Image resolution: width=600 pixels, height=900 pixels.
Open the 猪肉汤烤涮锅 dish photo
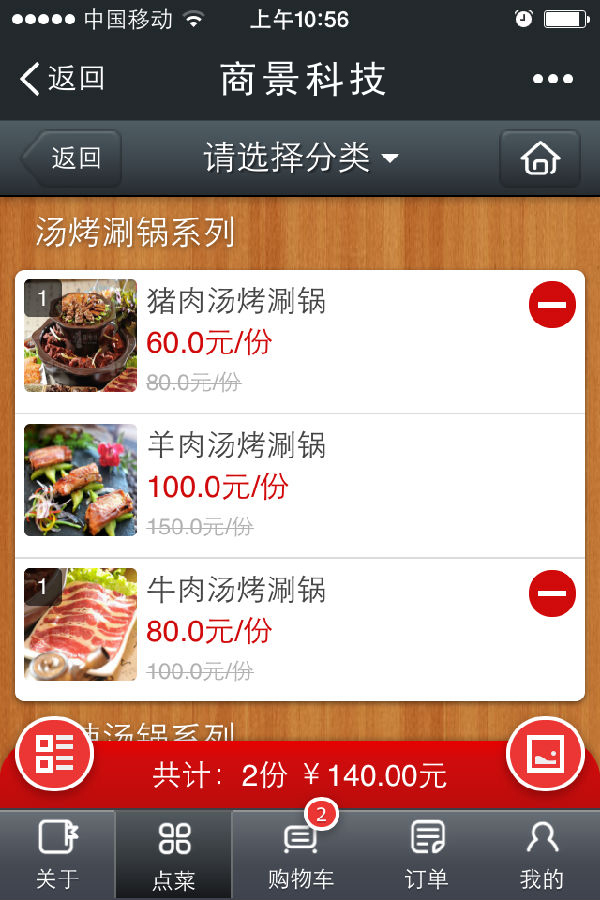80,336
